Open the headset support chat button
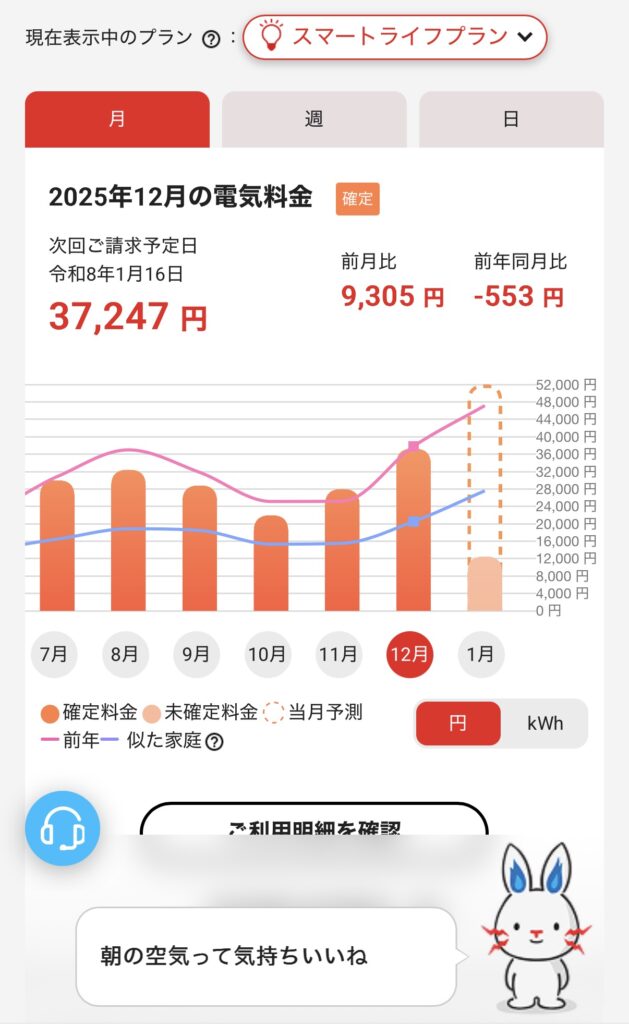This screenshot has width=629, height=1024. pos(62,828)
